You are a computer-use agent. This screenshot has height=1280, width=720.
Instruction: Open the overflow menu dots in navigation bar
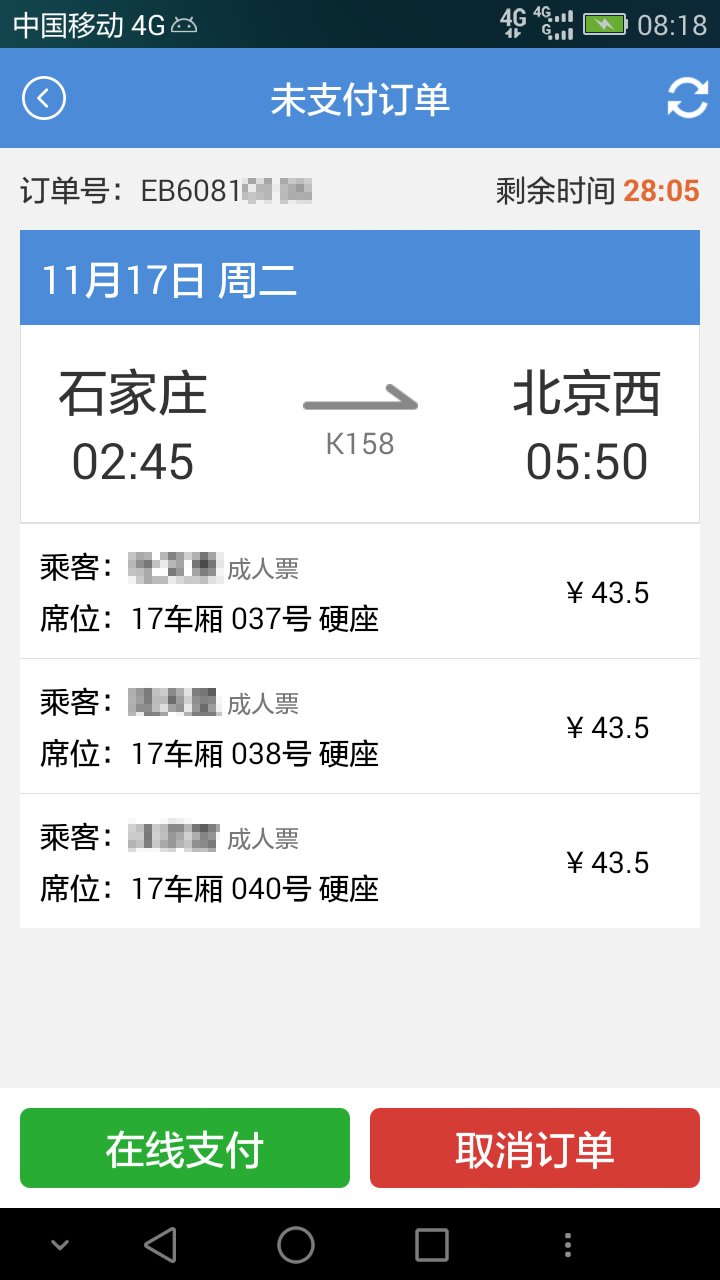click(x=567, y=1246)
